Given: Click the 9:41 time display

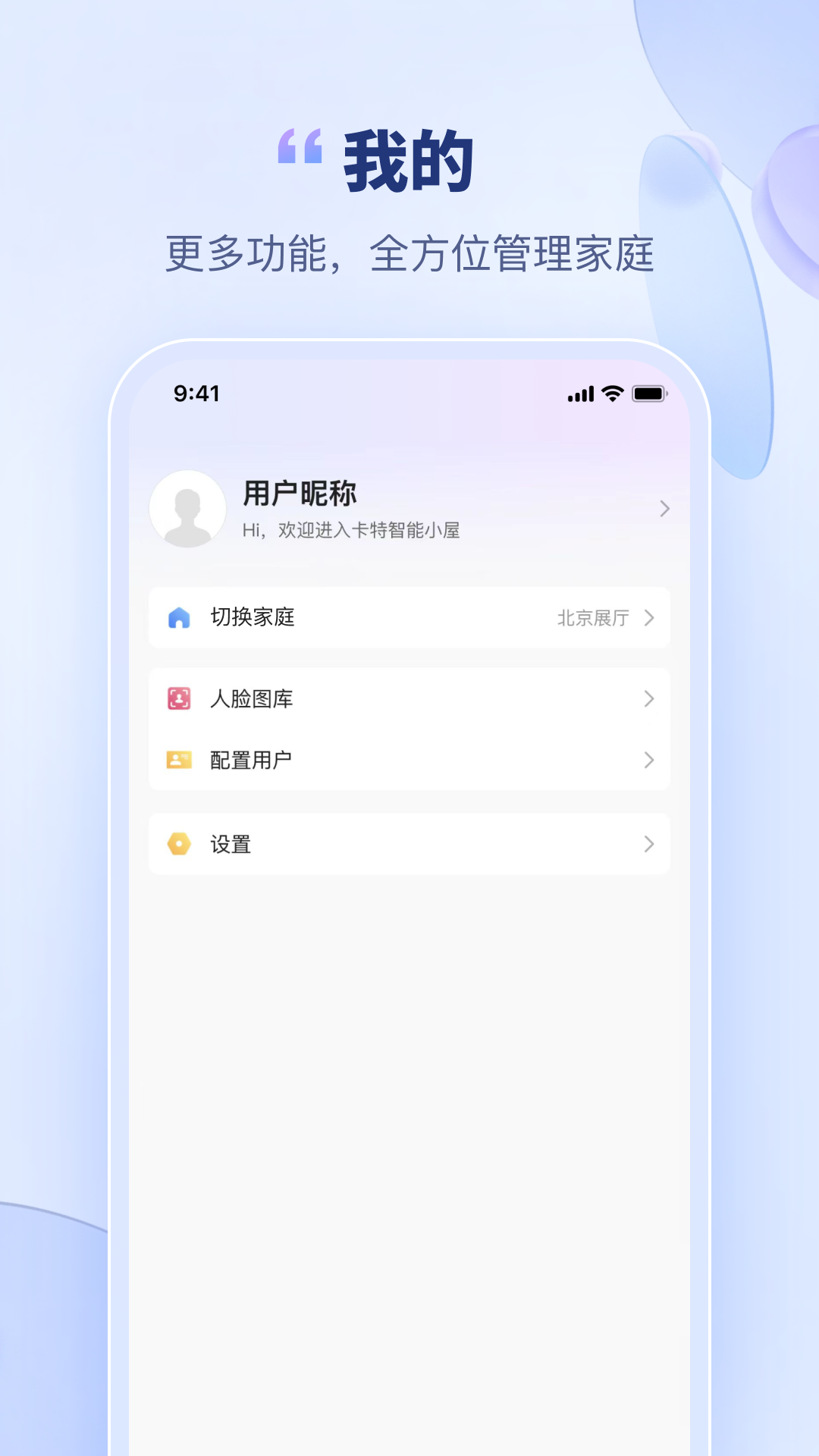Looking at the screenshot, I should 196,394.
